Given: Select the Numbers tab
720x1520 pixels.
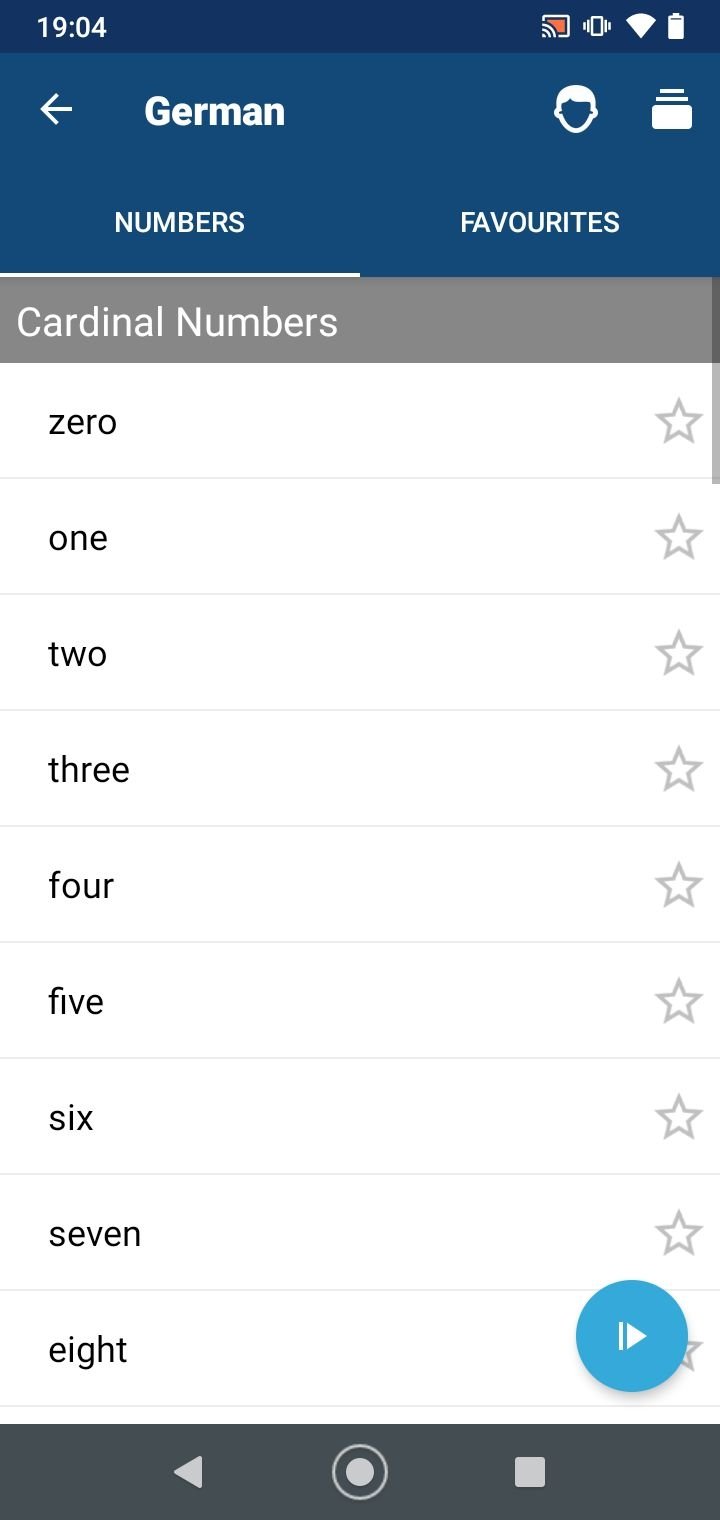Looking at the screenshot, I should click(180, 222).
